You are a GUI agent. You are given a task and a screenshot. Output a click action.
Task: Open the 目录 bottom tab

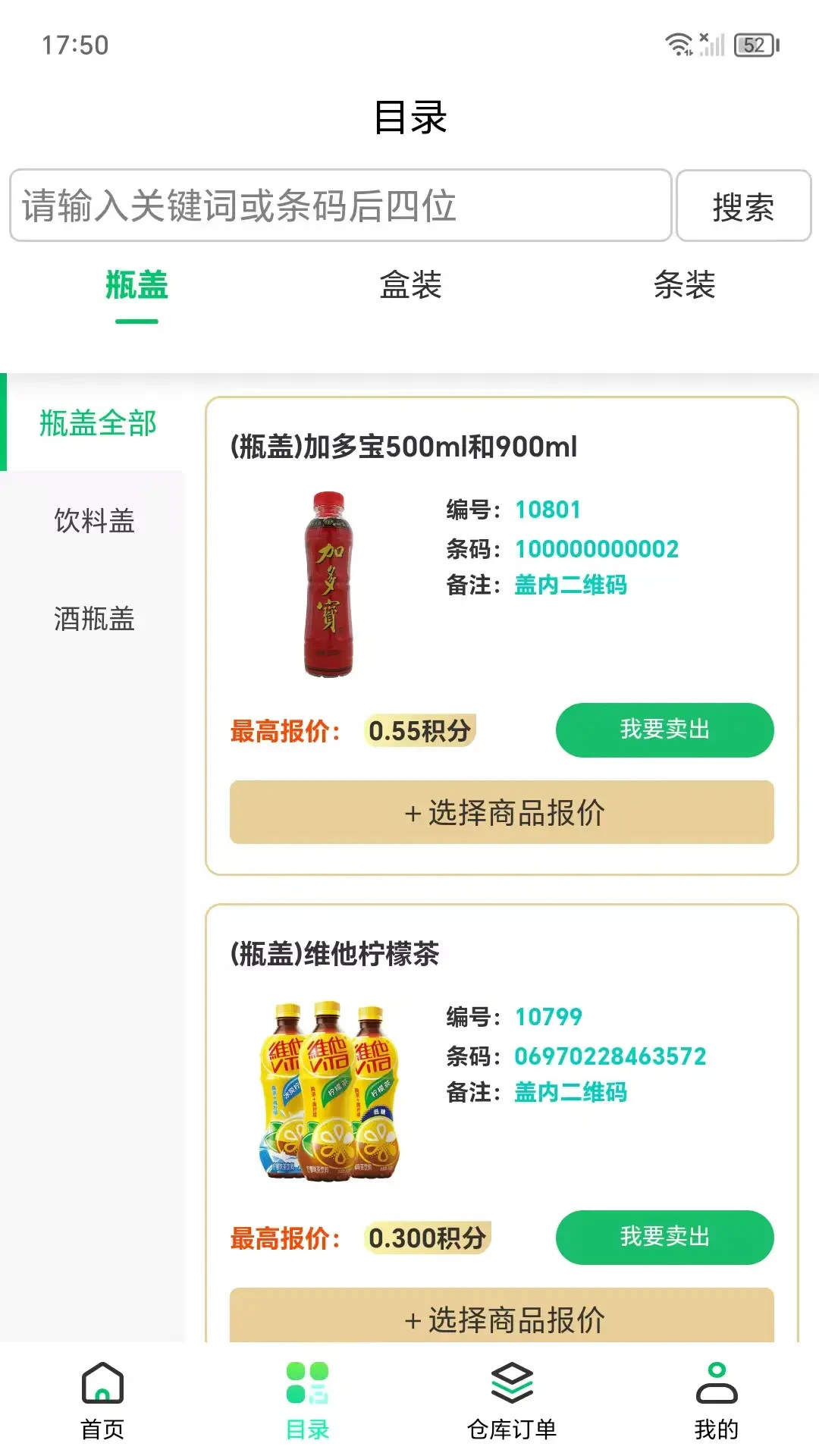tap(307, 1401)
